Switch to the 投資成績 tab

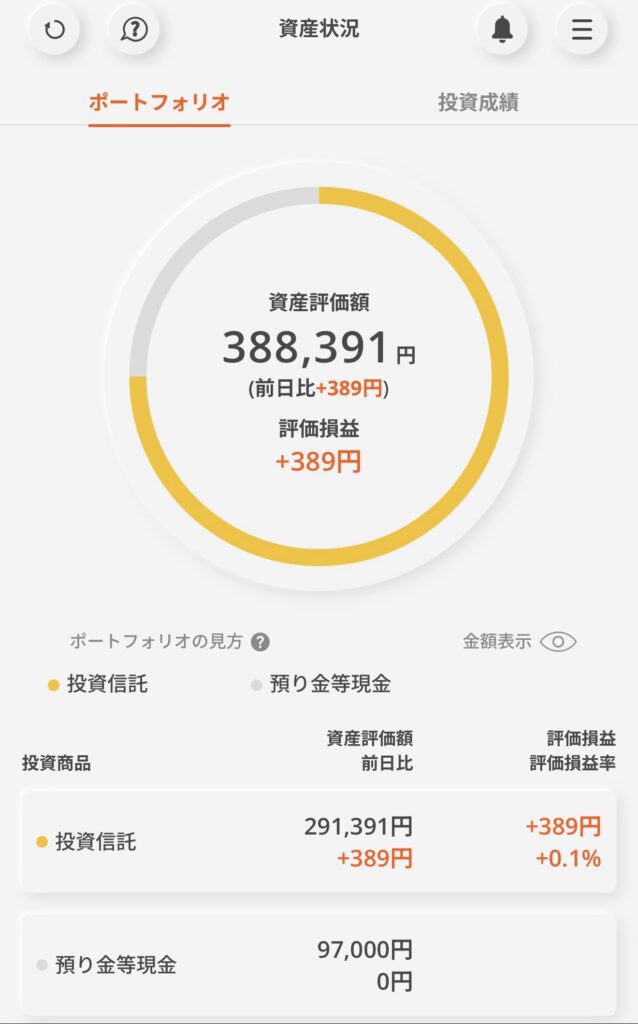coord(478,102)
